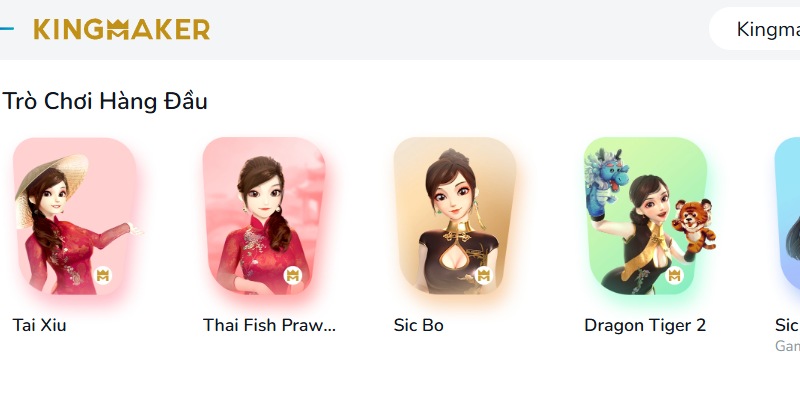Play Dragon Tiger 2
This screenshot has height=400, width=800.
click(645, 216)
